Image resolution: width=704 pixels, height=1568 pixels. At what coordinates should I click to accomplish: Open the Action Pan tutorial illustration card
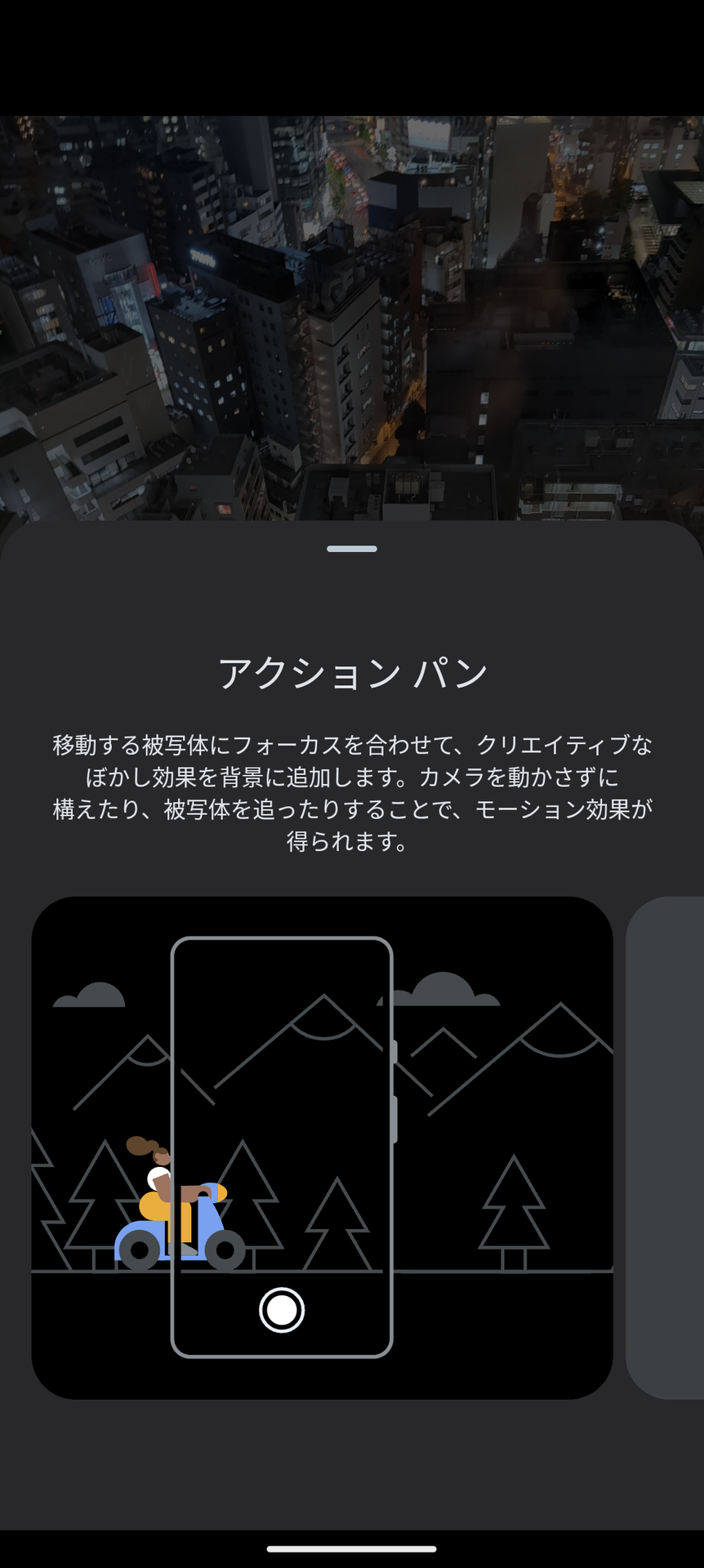(x=322, y=1147)
